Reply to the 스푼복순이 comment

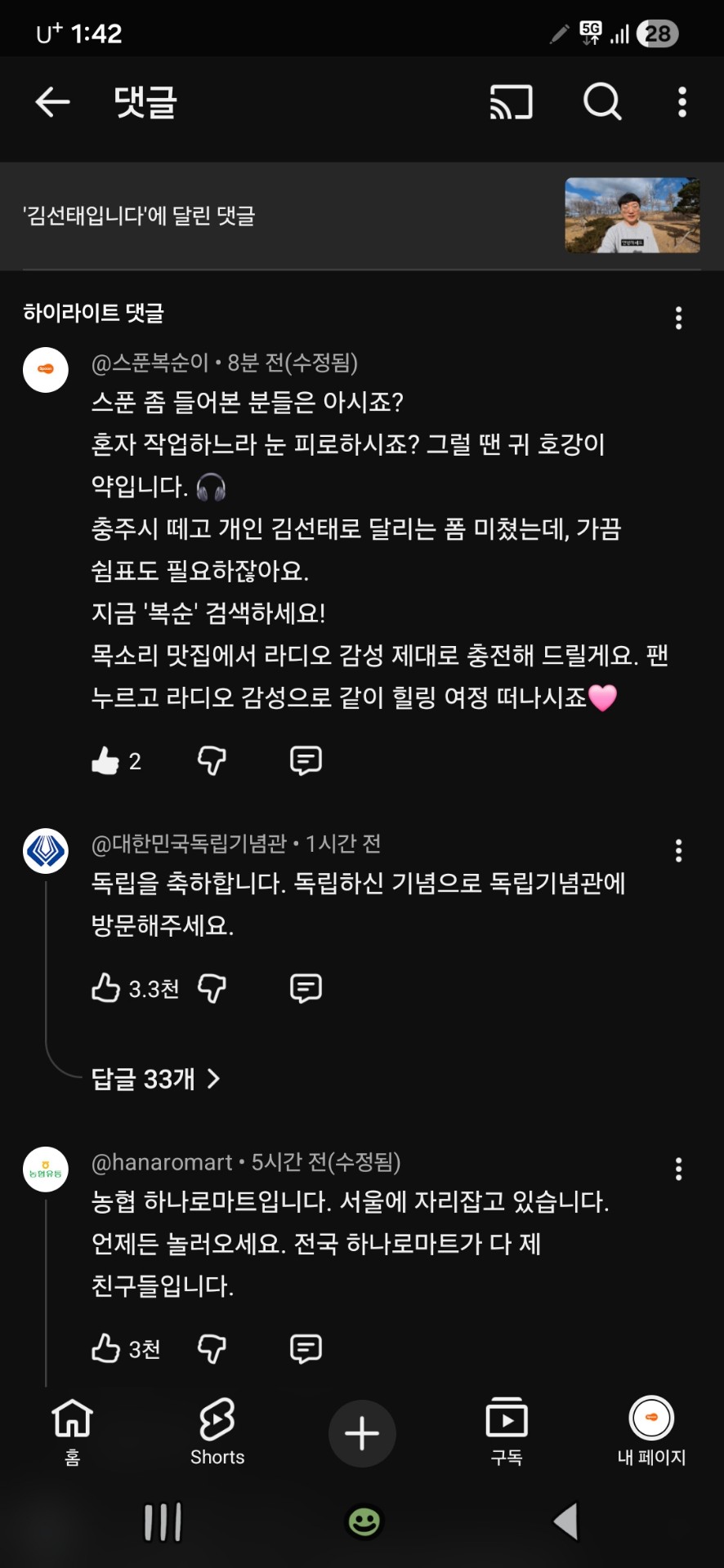coord(306,760)
